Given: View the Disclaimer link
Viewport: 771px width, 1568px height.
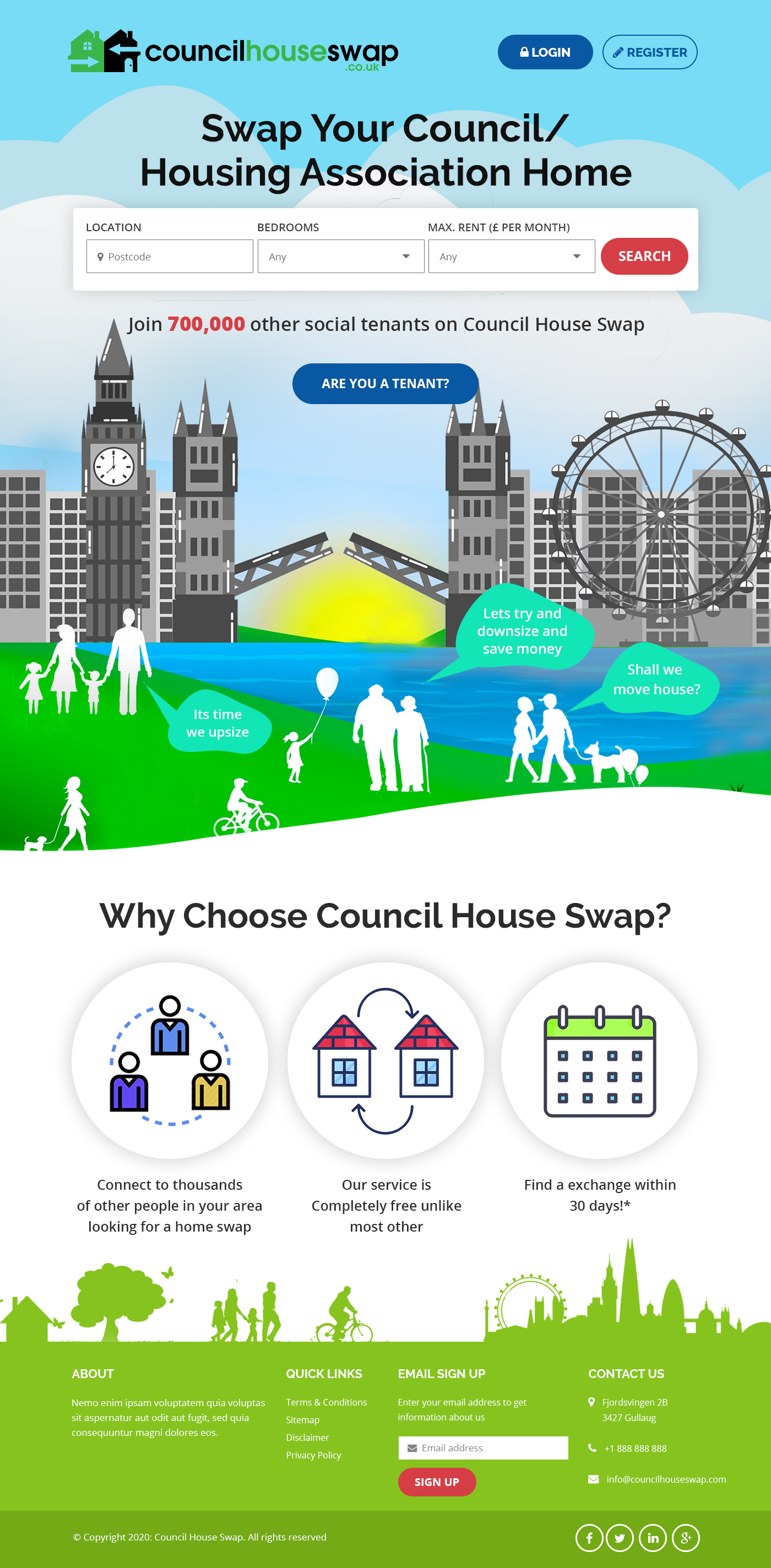Looking at the screenshot, I should (x=307, y=1437).
